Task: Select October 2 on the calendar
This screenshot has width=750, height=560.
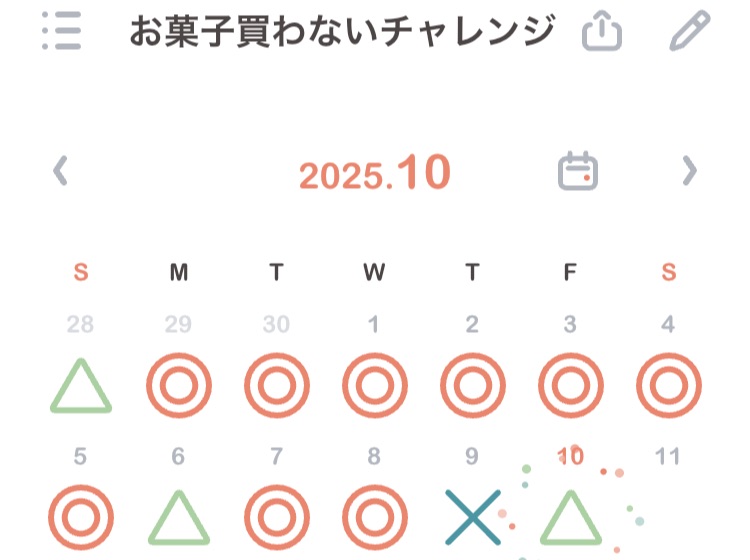Action: click(x=472, y=382)
